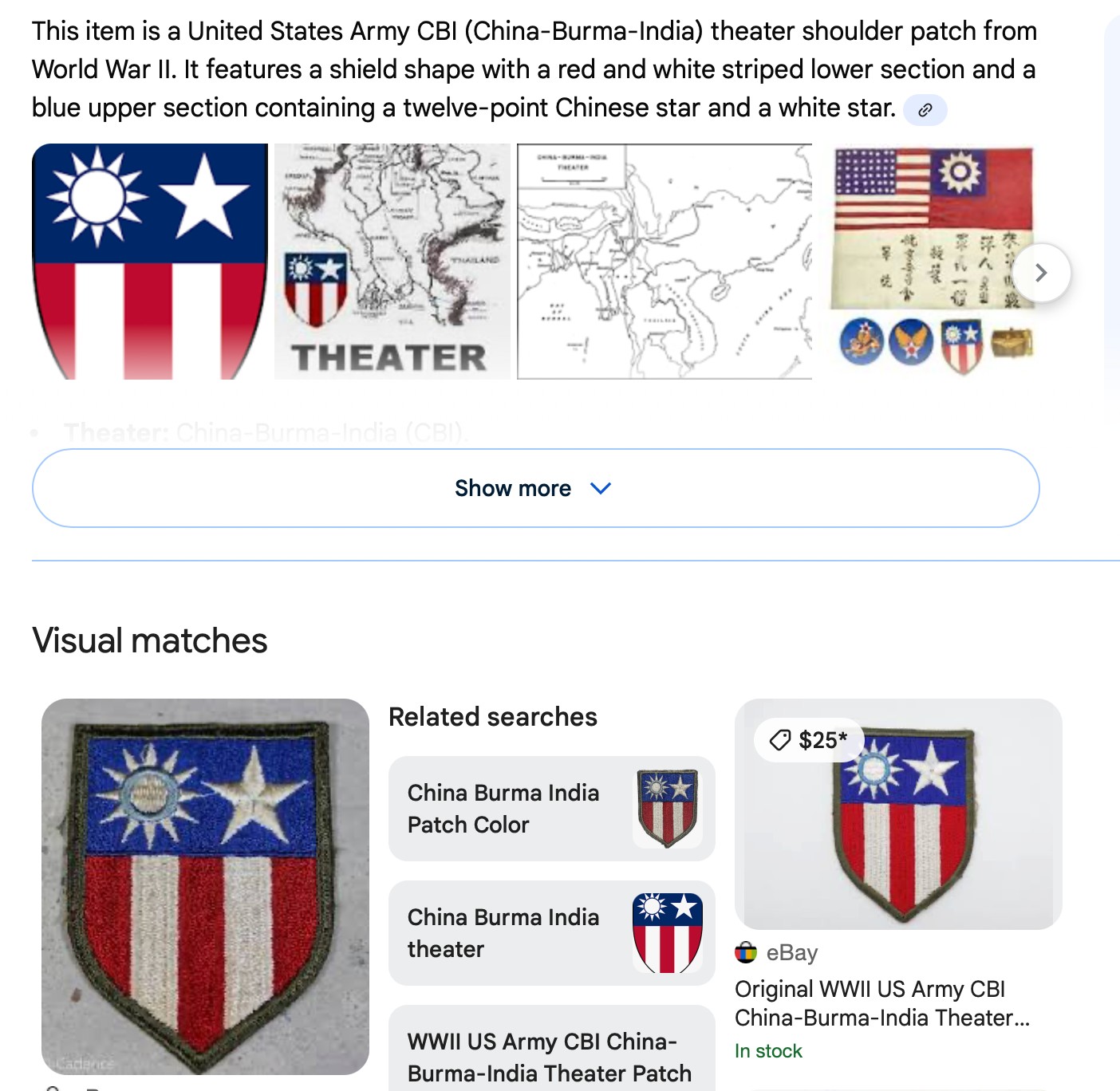
Task: Open the source link icon after the description
Action: (x=925, y=110)
